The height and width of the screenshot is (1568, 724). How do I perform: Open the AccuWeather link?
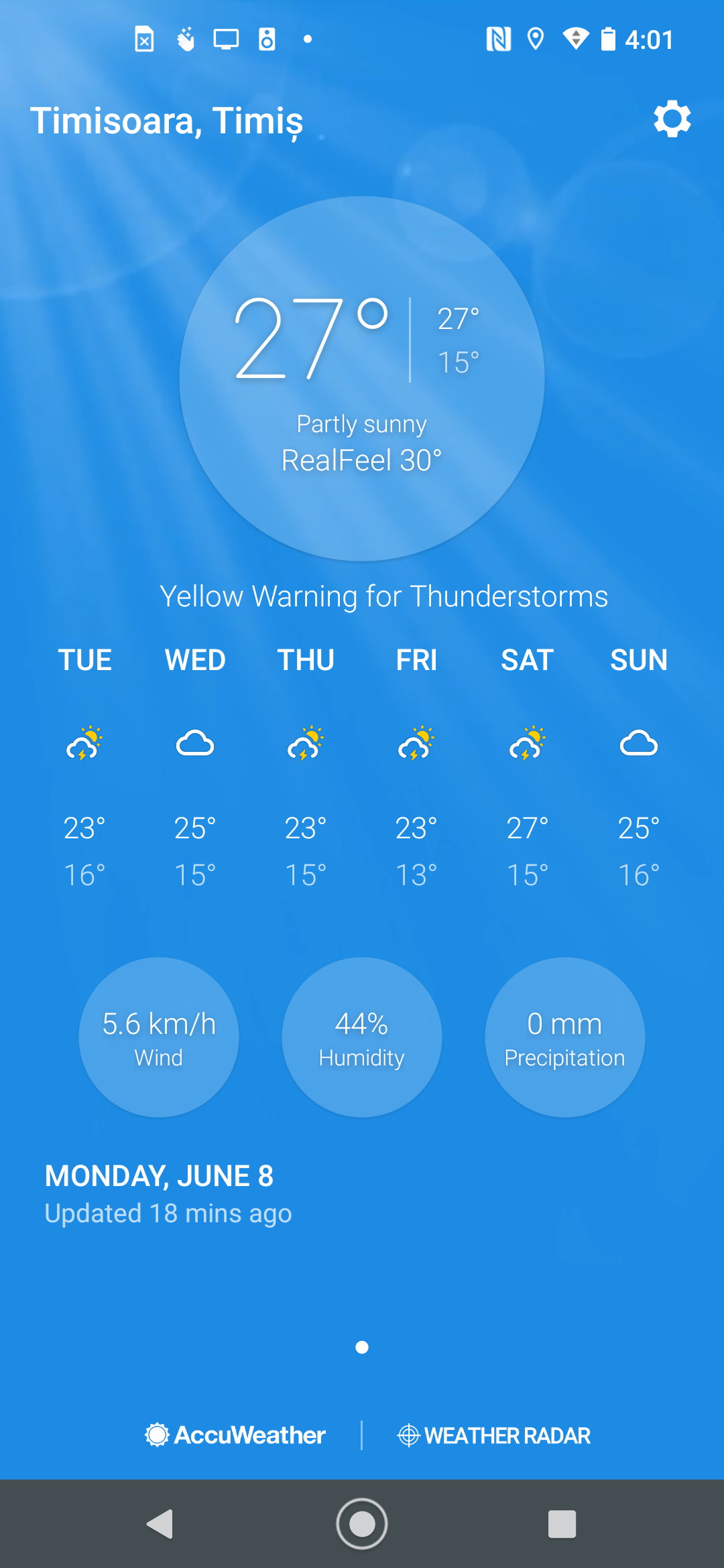tap(235, 1435)
